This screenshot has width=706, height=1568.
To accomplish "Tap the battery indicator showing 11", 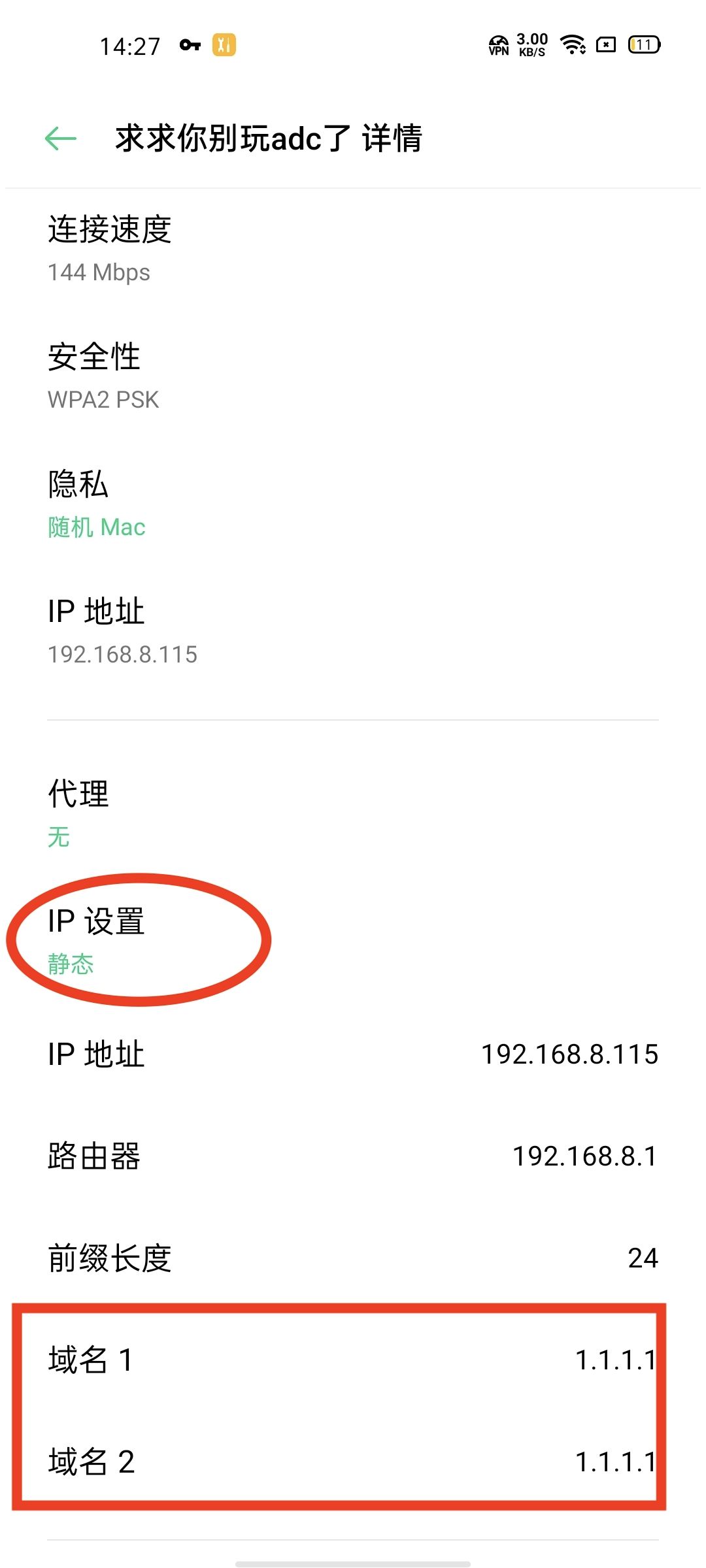I will [x=641, y=44].
